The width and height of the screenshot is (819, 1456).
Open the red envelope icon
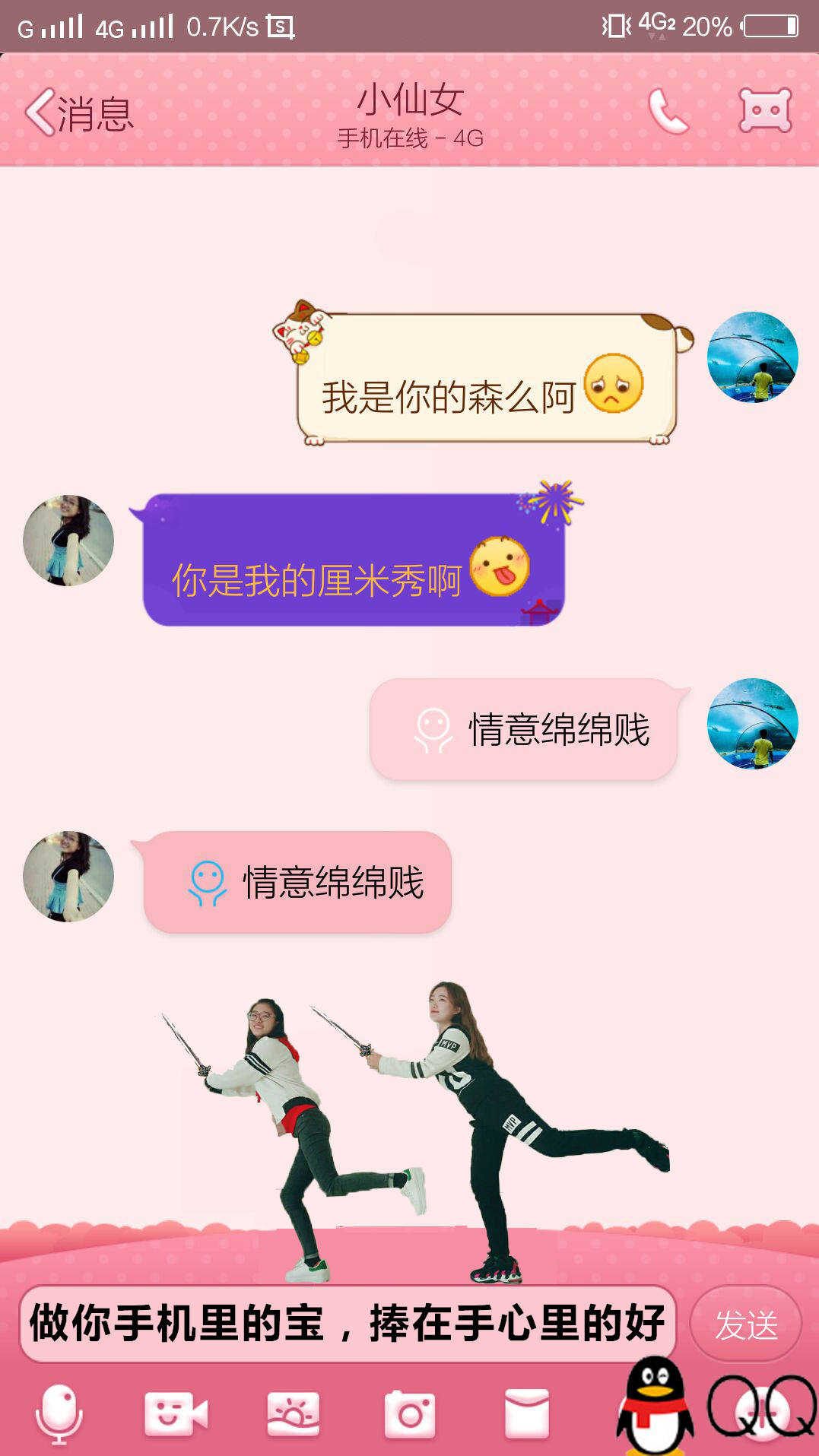[x=526, y=1413]
